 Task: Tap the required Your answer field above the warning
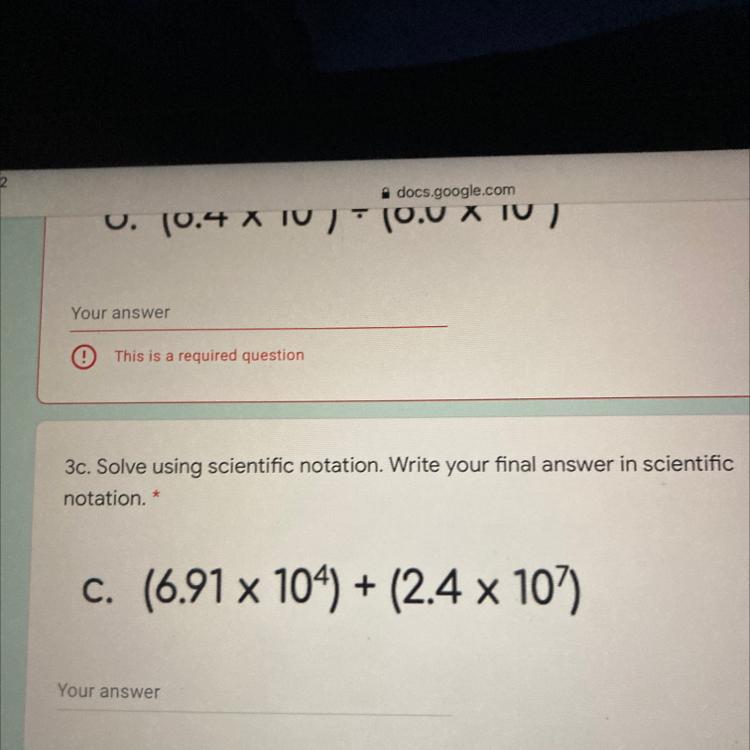pos(258,313)
